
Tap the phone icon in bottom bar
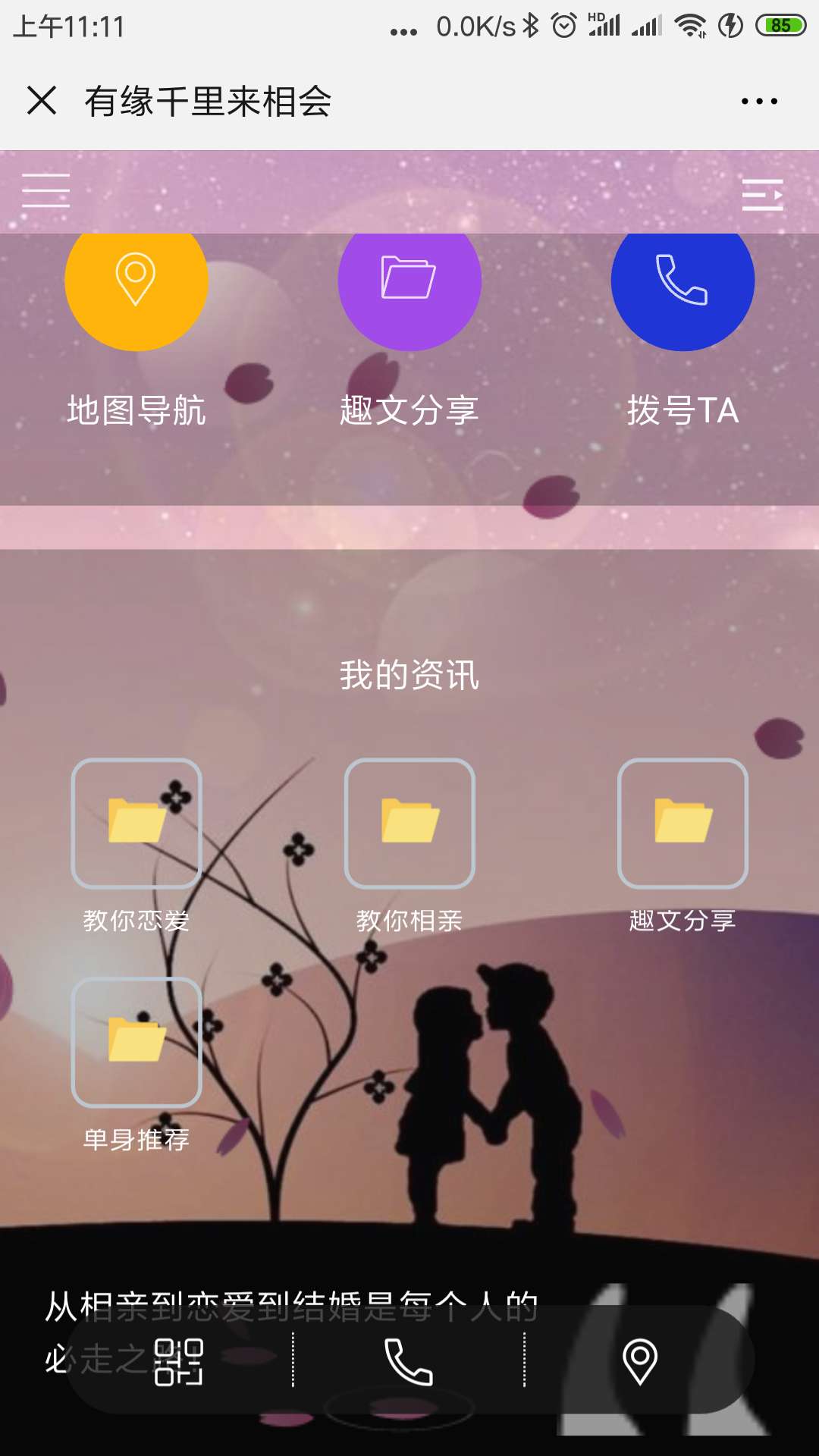pyautogui.click(x=409, y=1362)
